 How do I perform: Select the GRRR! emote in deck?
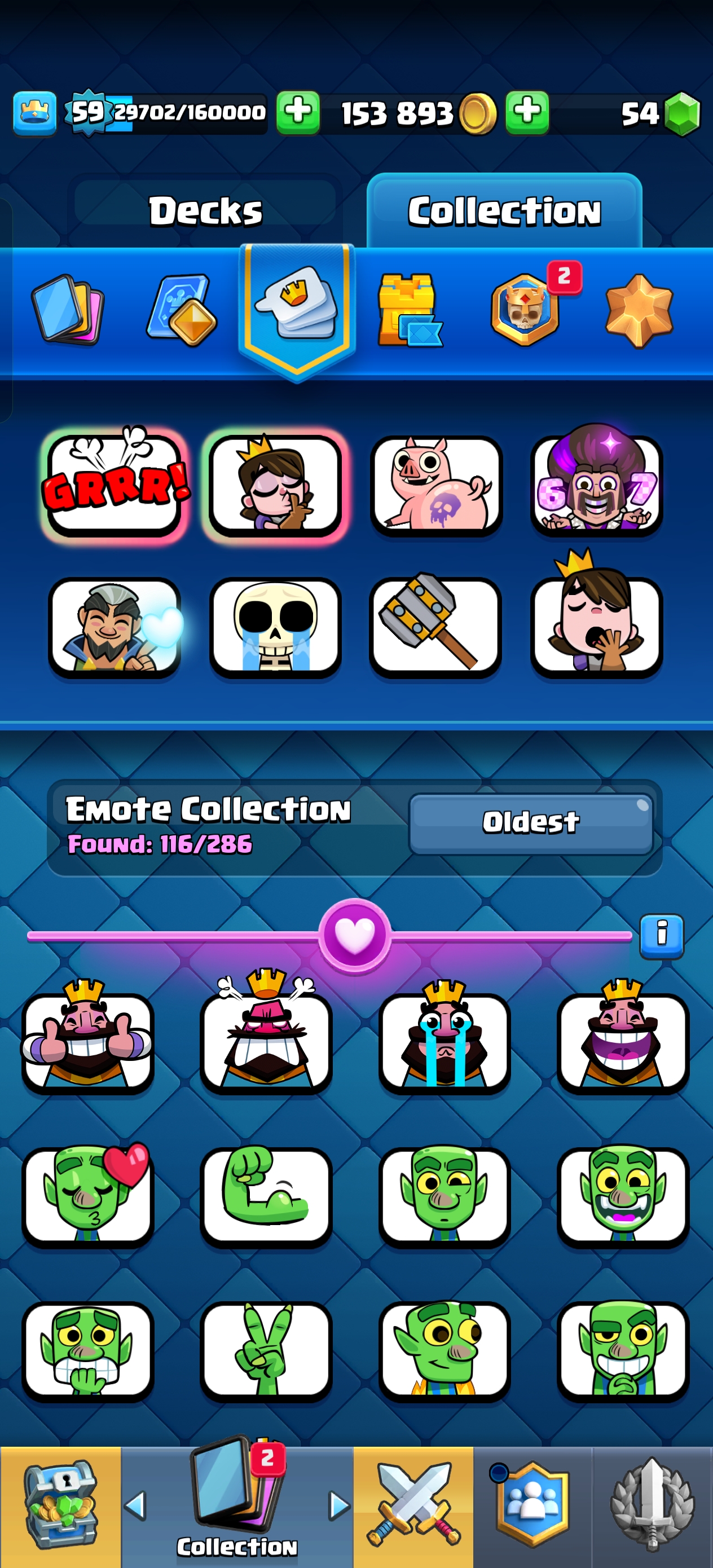pyautogui.click(x=115, y=485)
